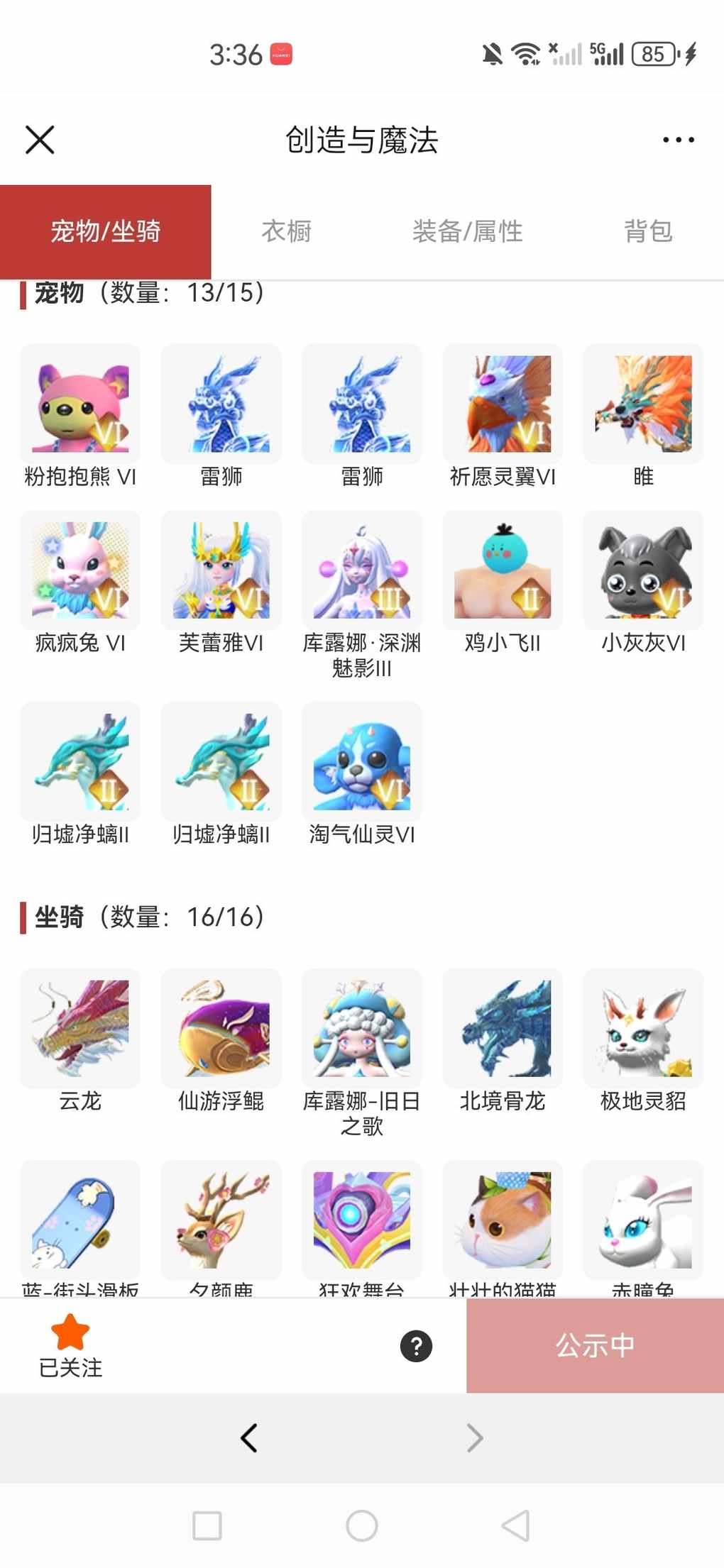The image size is (724, 1568).
Task: Switch to the 装备/属性 tab
Action: [467, 231]
